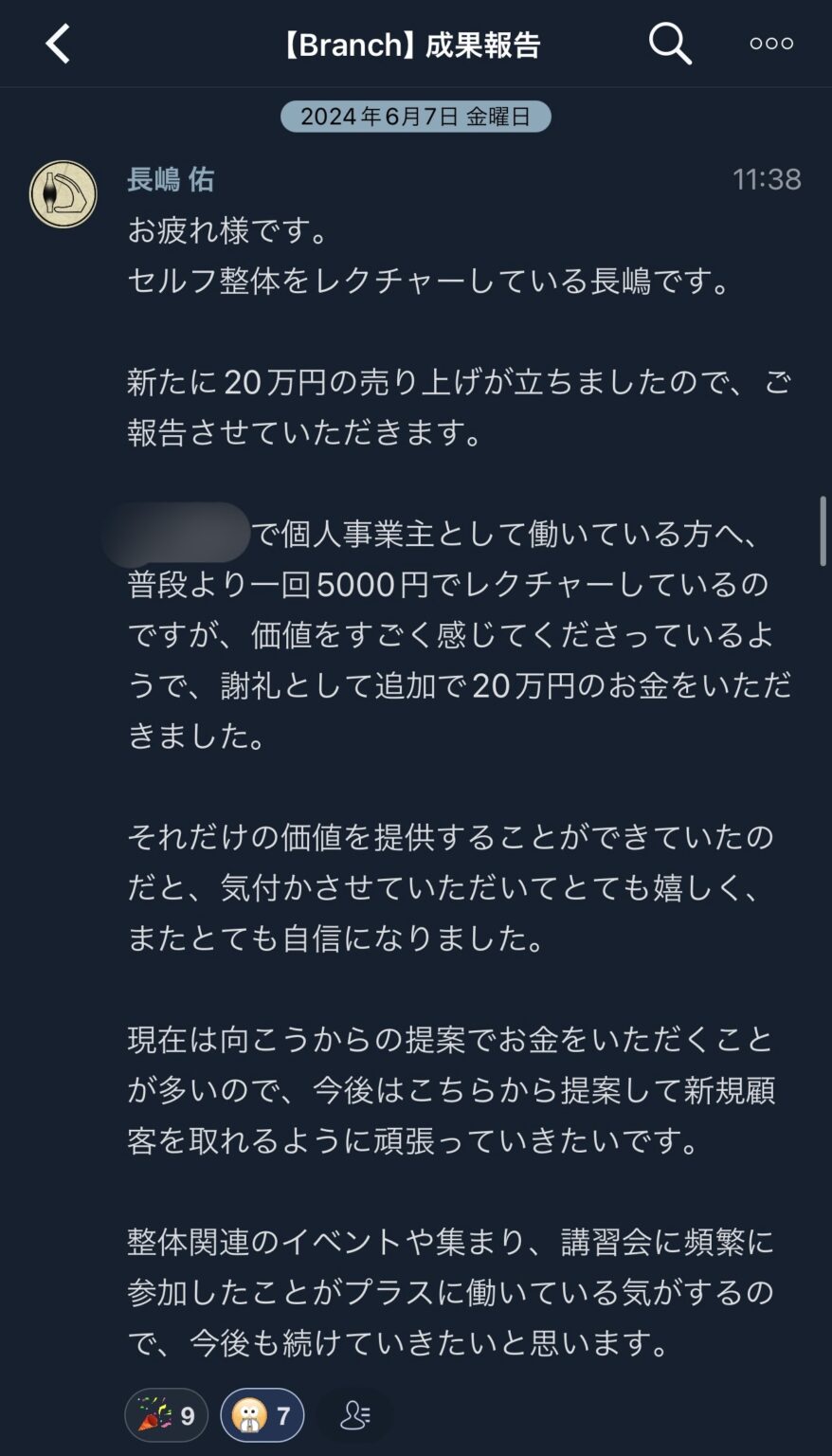Expand reaction details by tapping the 9 count
The height and width of the screenshot is (1456, 832).
186,1414
